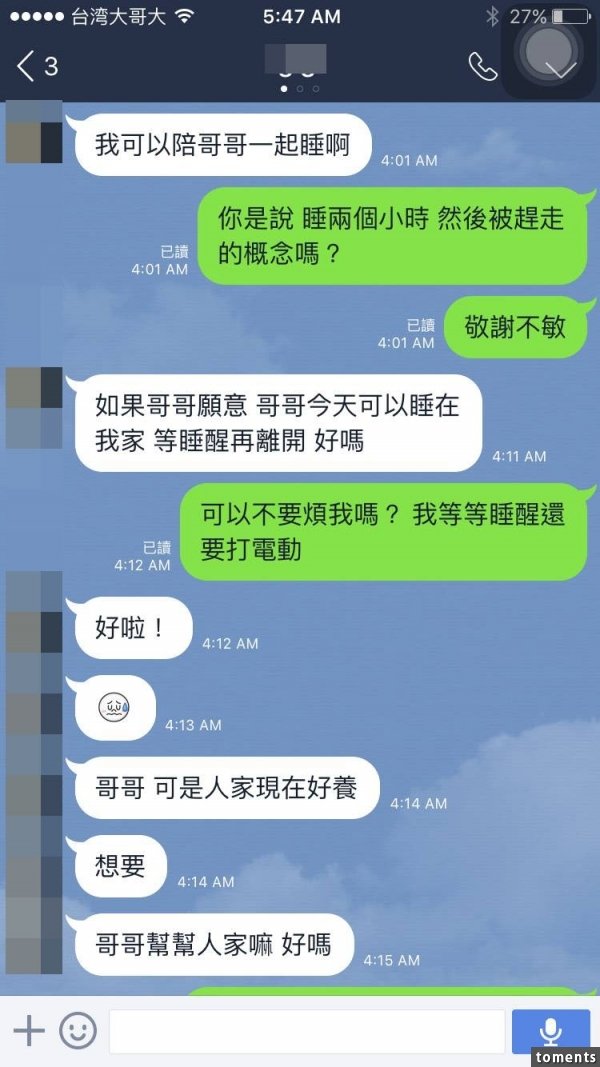This screenshot has width=600, height=1067.
Task: Open the plus attachment menu
Action: (29, 1031)
